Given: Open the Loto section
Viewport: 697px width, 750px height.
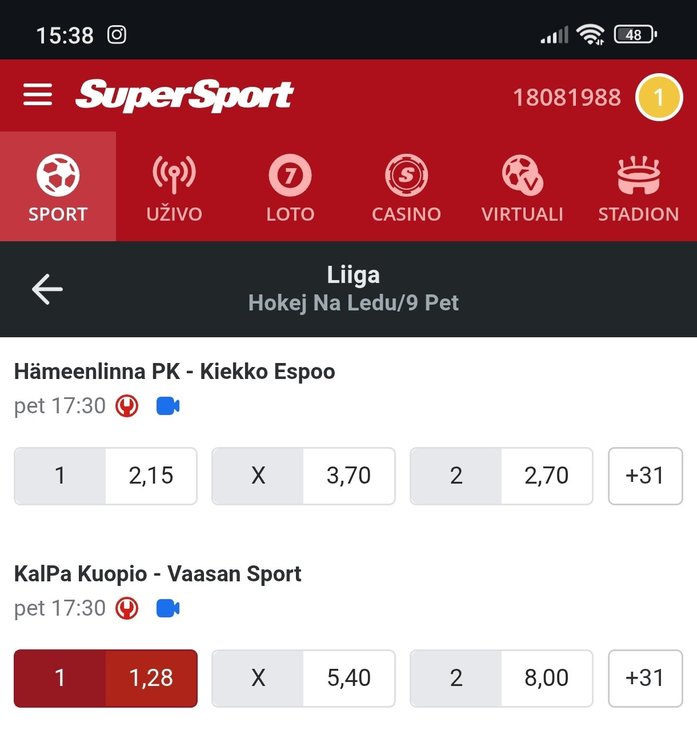Looking at the screenshot, I should point(290,188).
